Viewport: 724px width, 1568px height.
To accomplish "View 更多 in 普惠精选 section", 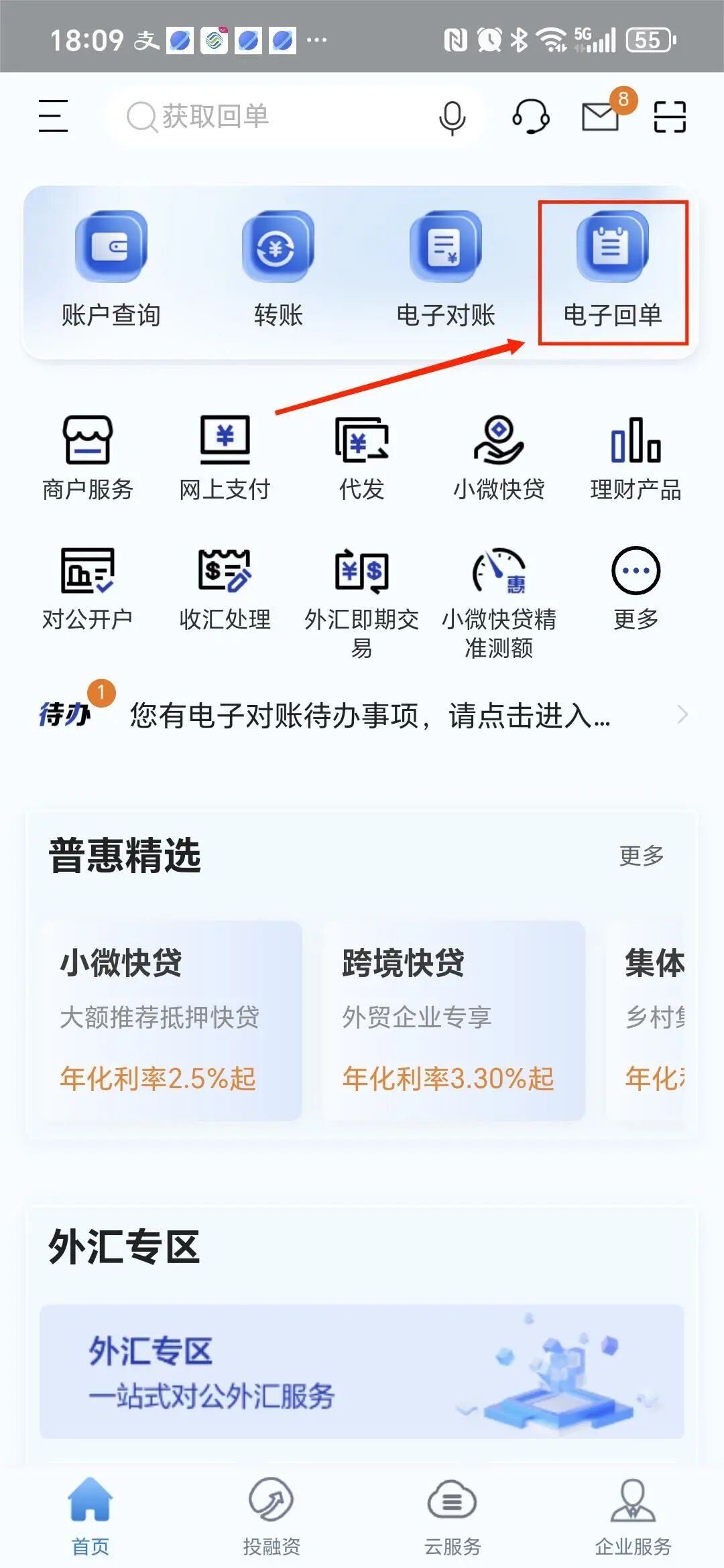I will (x=642, y=856).
